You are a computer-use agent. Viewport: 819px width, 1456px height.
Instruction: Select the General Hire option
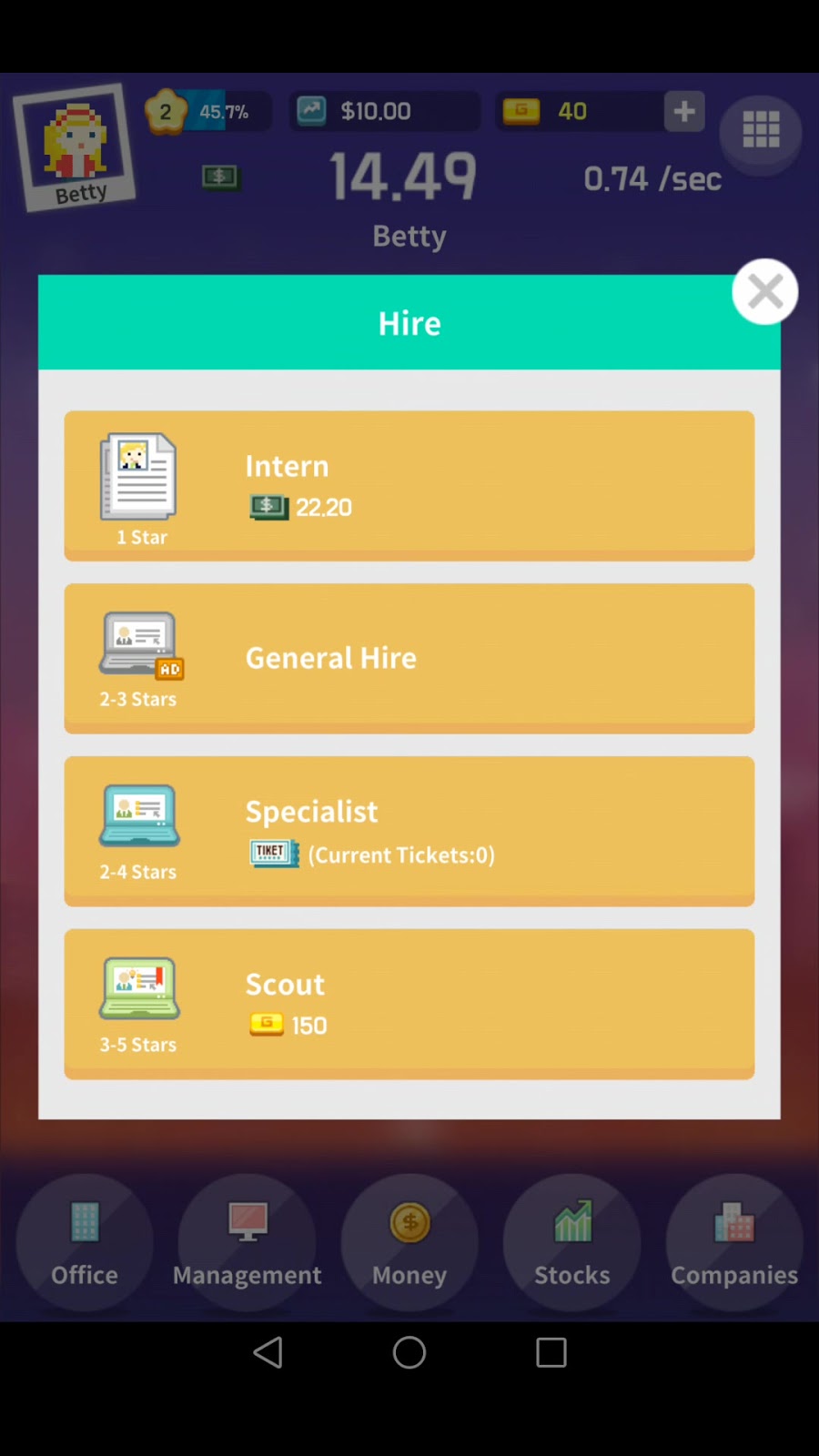[409, 657]
